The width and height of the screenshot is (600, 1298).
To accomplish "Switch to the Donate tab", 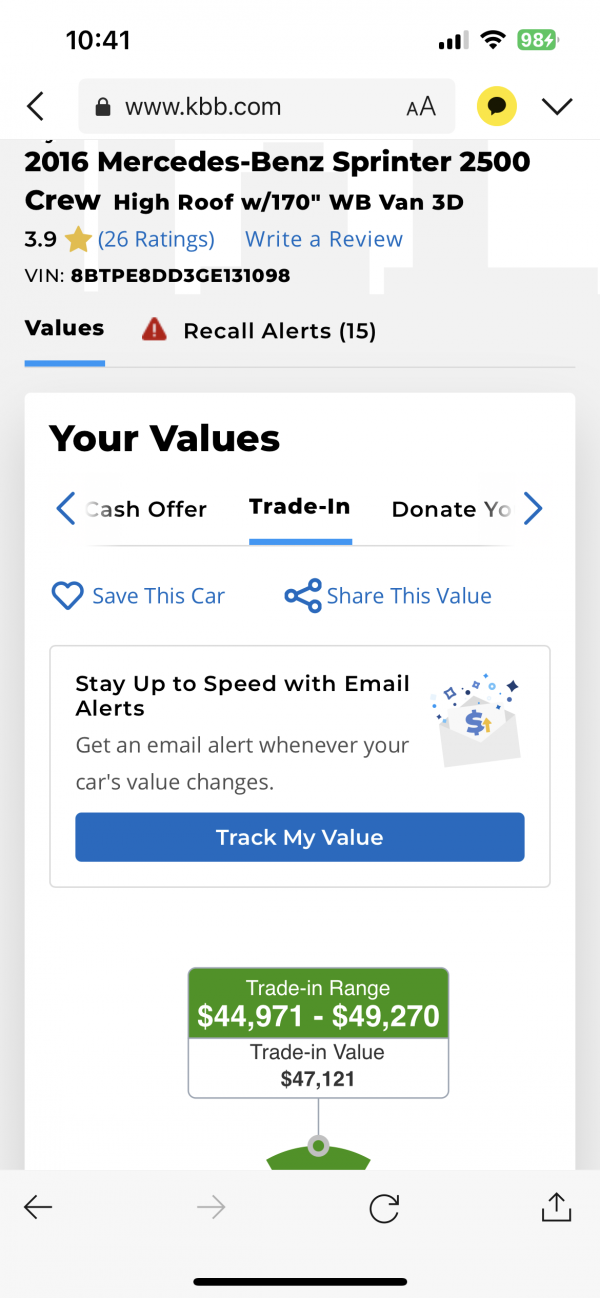I will click(451, 509).
